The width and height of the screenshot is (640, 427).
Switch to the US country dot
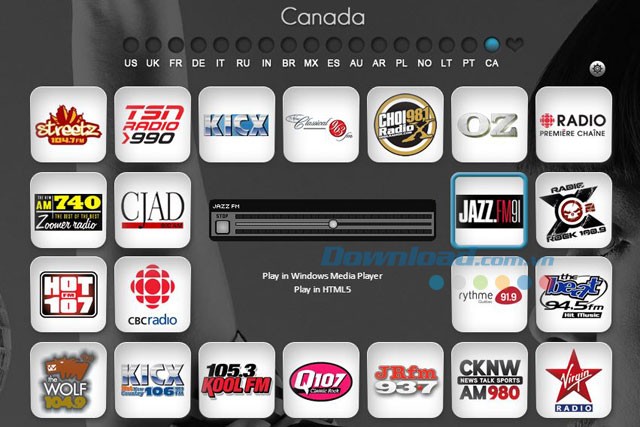131,45
